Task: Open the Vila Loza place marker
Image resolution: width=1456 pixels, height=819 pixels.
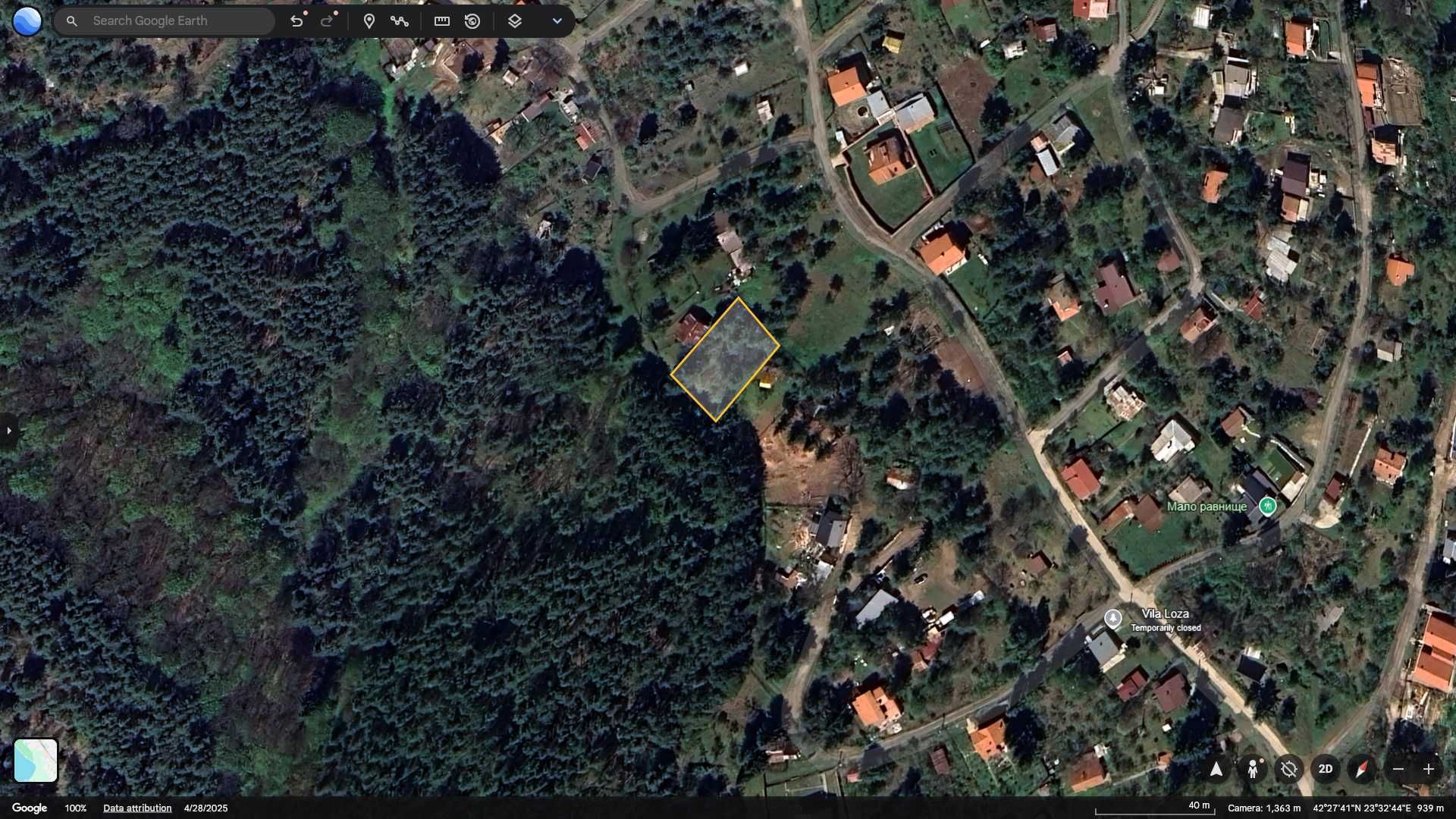Action: 1113,618
